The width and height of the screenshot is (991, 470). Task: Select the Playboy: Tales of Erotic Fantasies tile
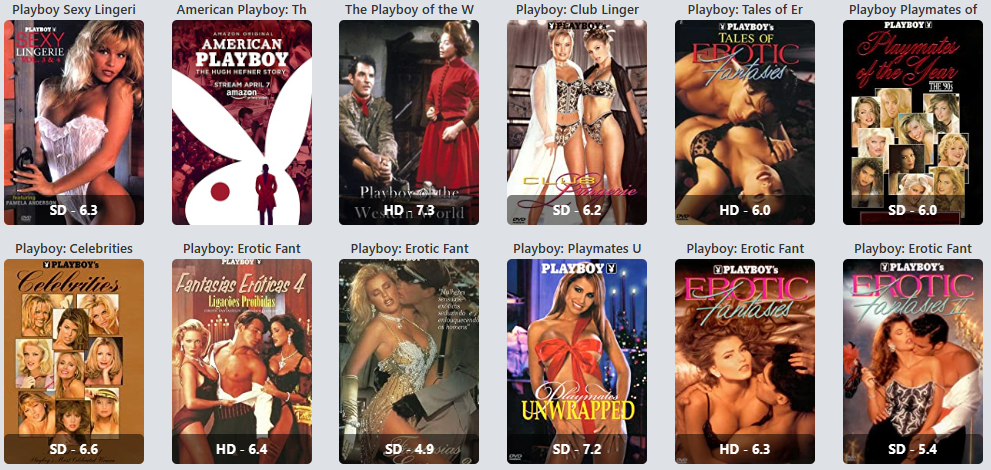pyautogui.click(x=745, y=122)
